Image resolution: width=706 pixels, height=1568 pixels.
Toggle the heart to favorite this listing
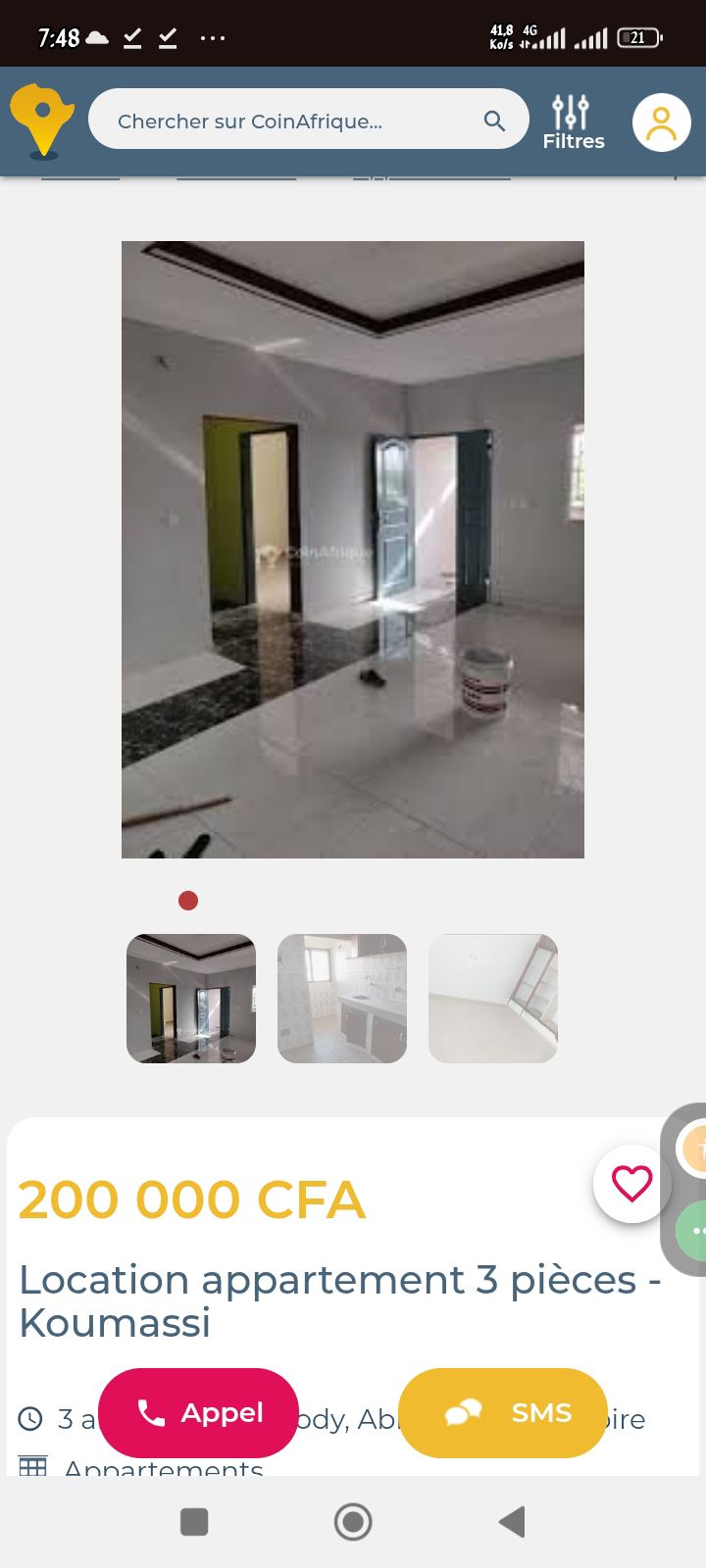(x=631, y=1183)
